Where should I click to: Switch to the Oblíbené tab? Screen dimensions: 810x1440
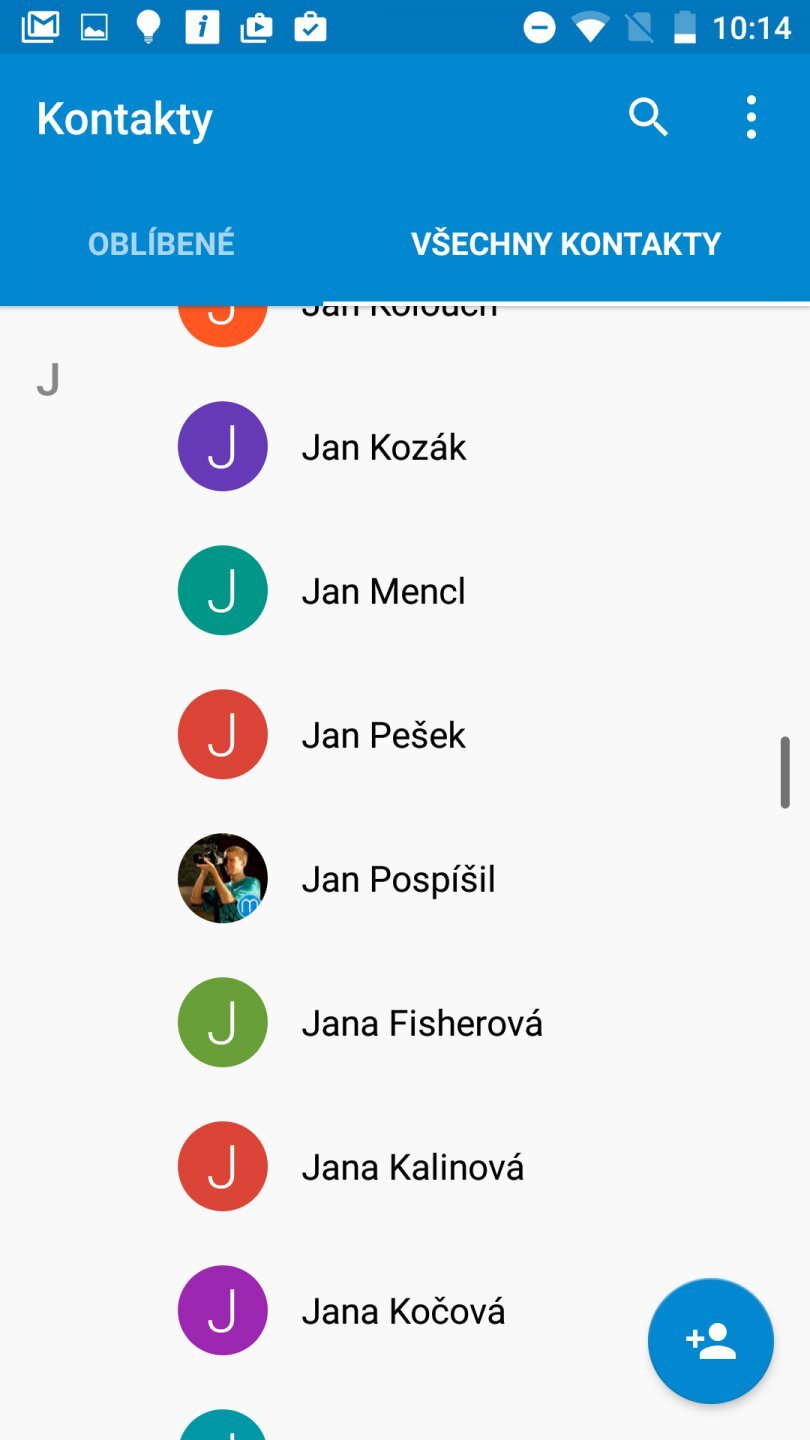click(x=161, y=244)
